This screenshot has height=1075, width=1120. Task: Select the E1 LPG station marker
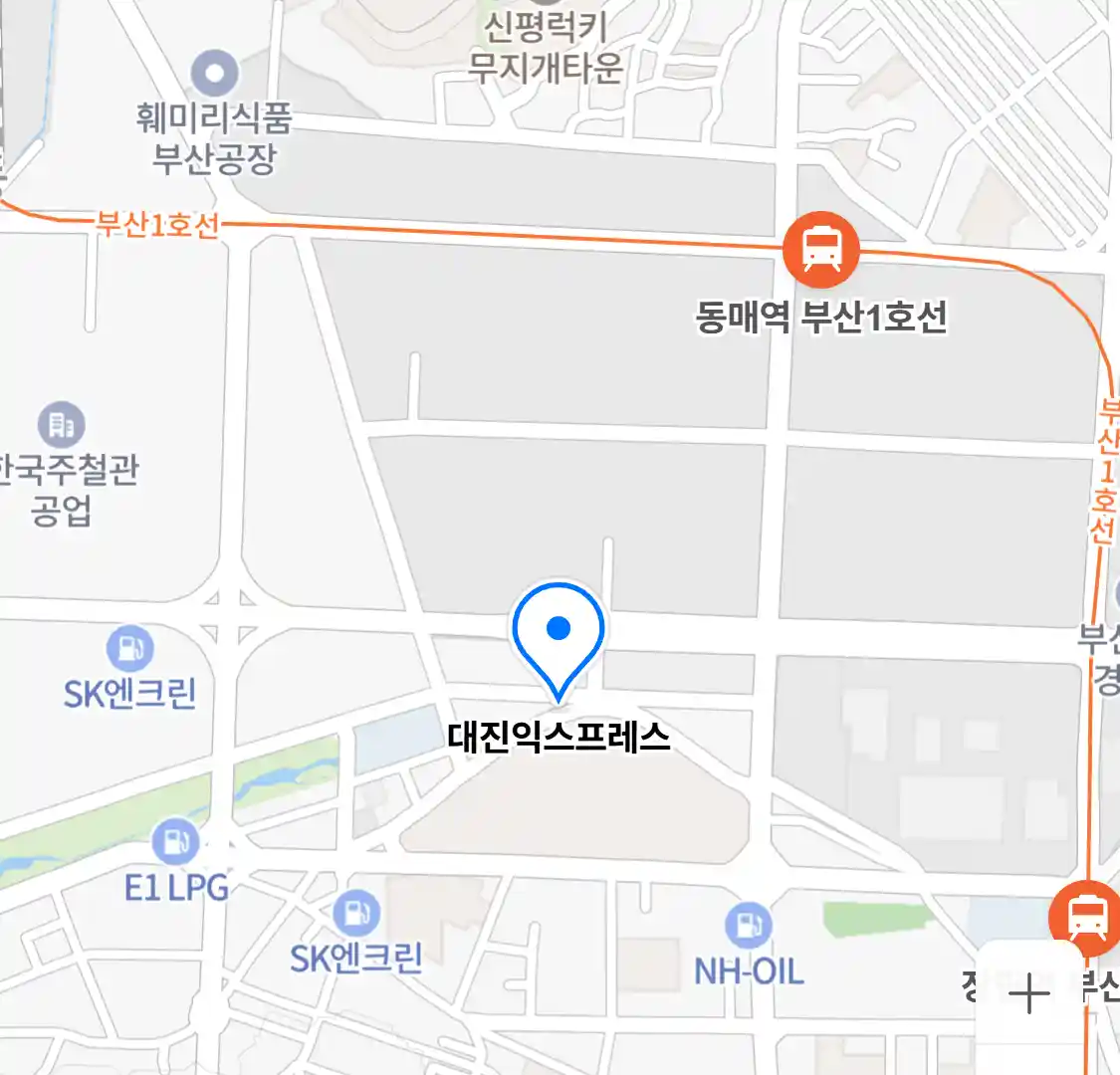click(175, 842)
